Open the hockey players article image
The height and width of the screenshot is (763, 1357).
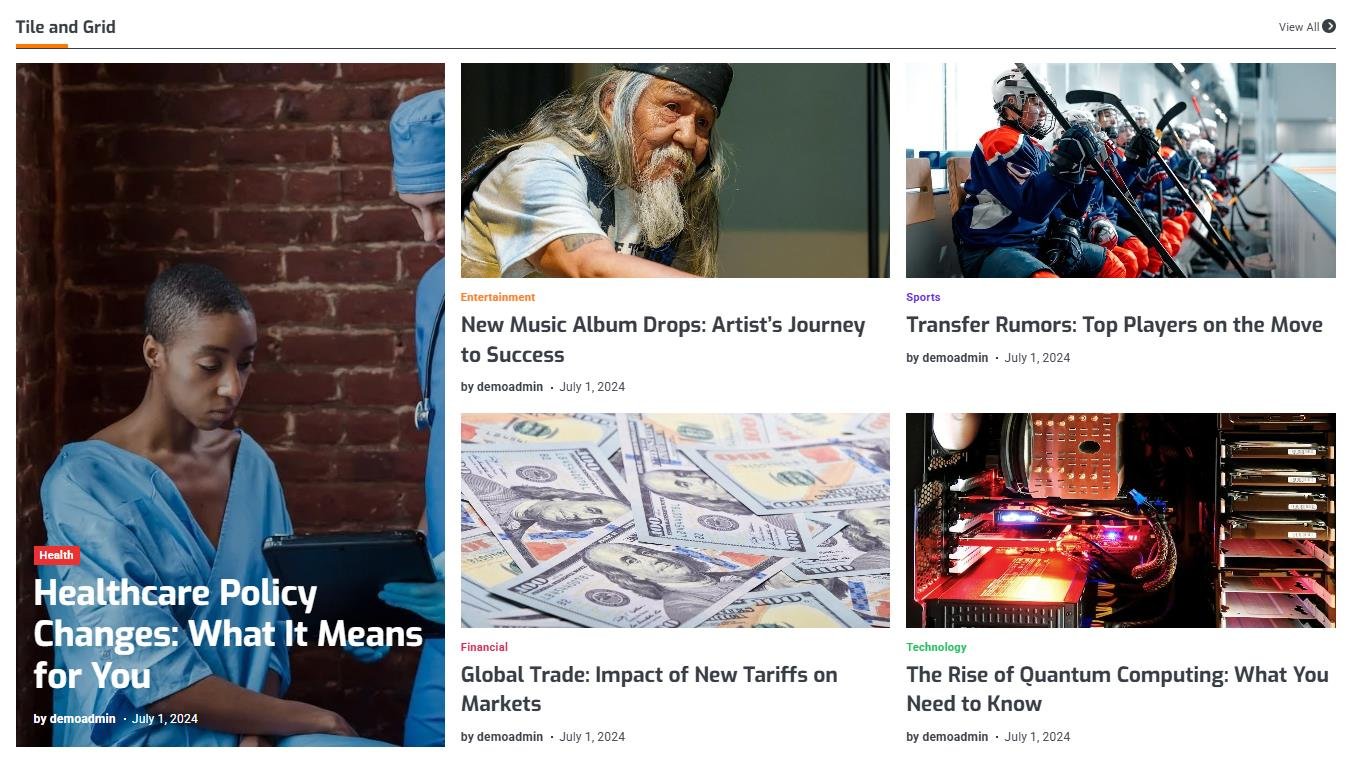click(x=1120, y=170)
